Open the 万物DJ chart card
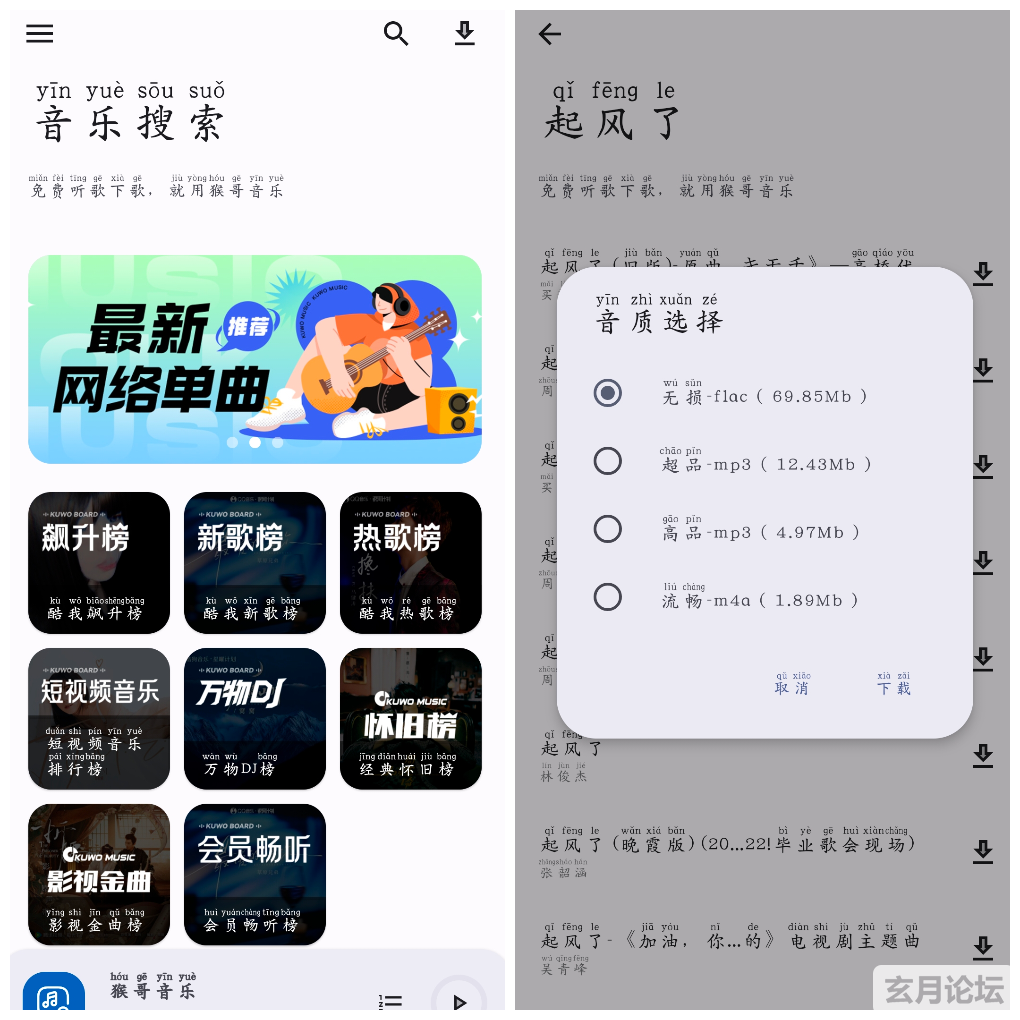Viewport: 1020px width, 1020px height. coord(255,718)
